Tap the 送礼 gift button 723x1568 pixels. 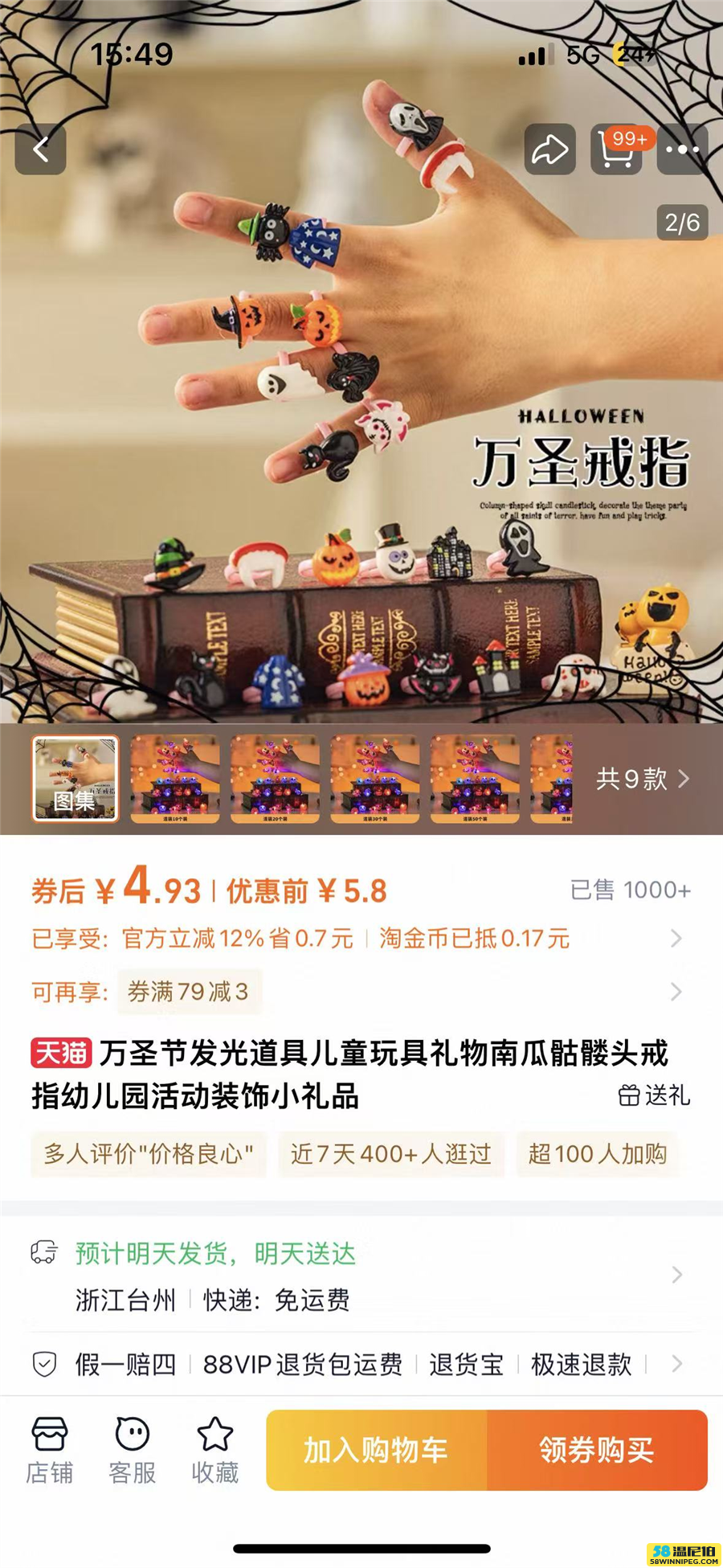[x=654, y=1095]
